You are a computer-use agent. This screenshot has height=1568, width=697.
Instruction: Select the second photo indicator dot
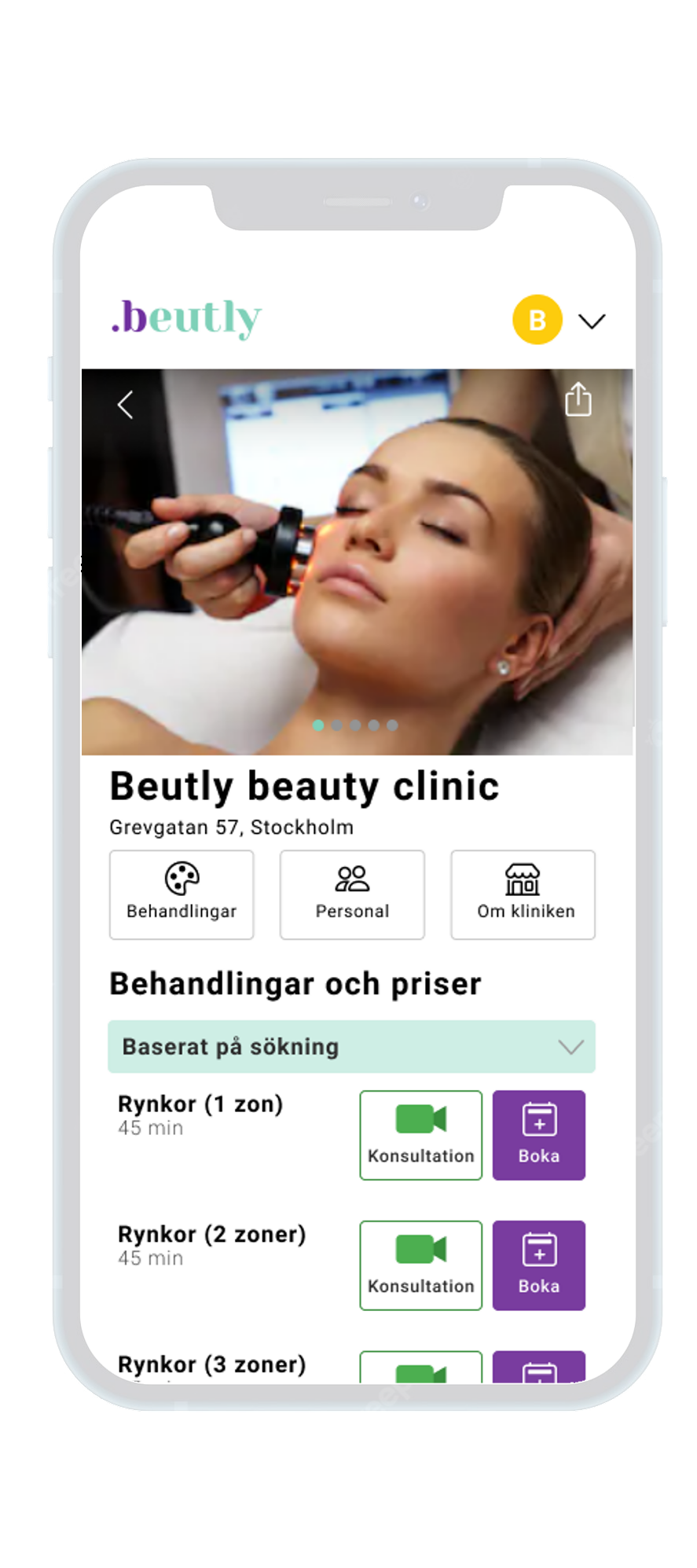(336, 725)
